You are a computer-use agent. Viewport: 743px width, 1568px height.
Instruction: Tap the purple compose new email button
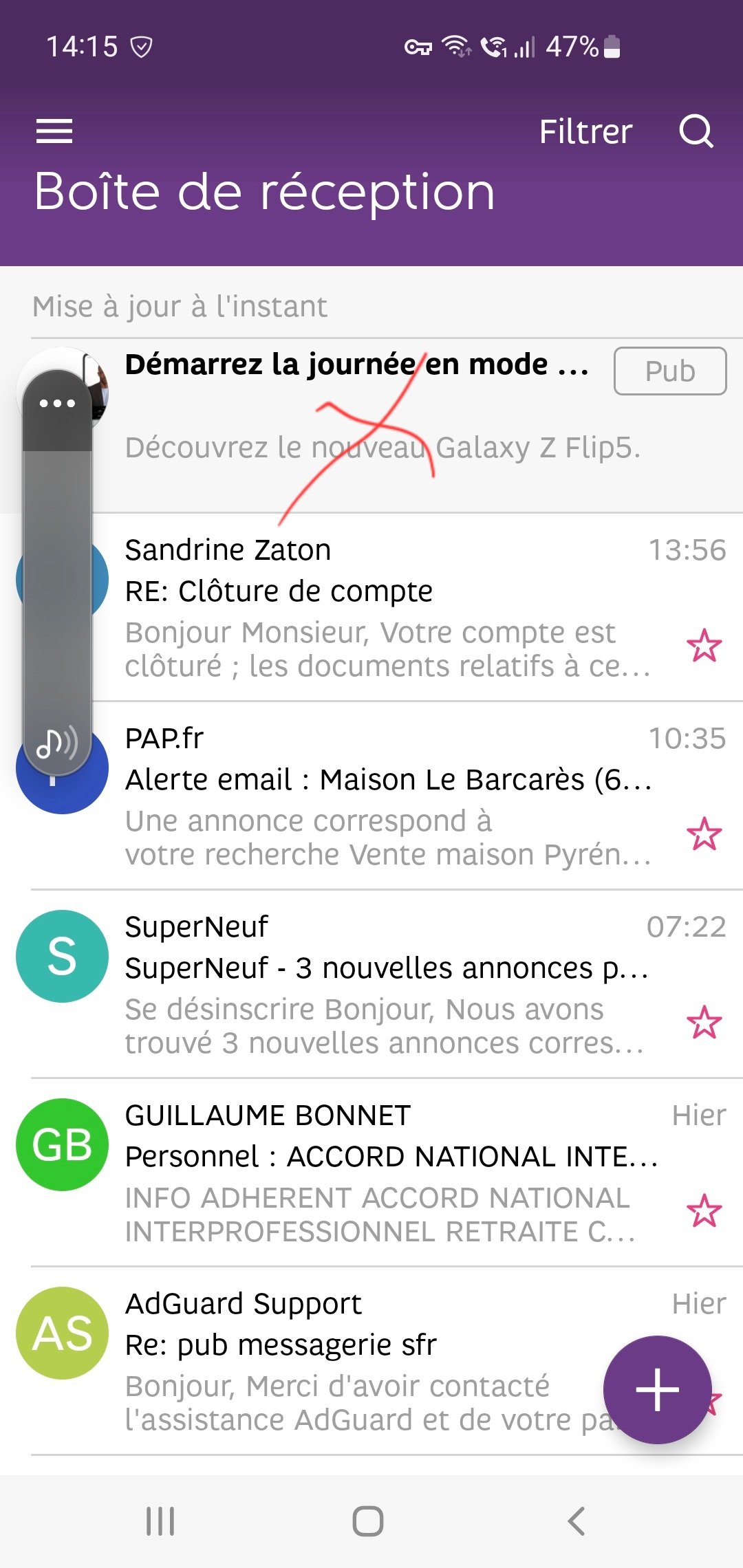point(657,1389)
